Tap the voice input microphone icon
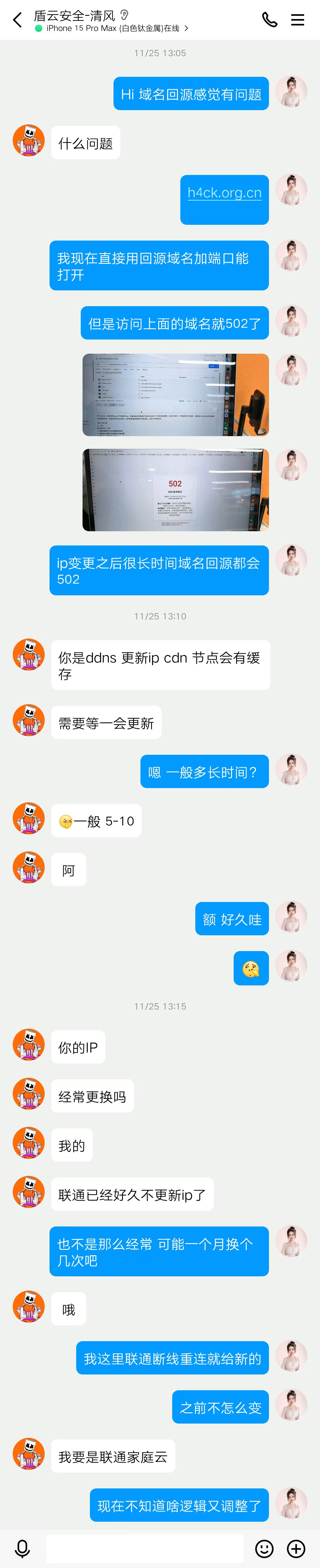Screen dimensions: 320x1568 click(23, 1548)
